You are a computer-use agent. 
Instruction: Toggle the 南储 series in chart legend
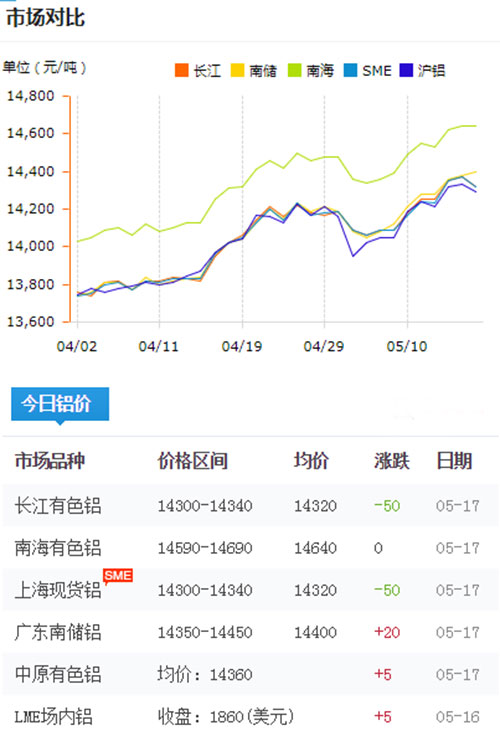click(x=254, y=70)
